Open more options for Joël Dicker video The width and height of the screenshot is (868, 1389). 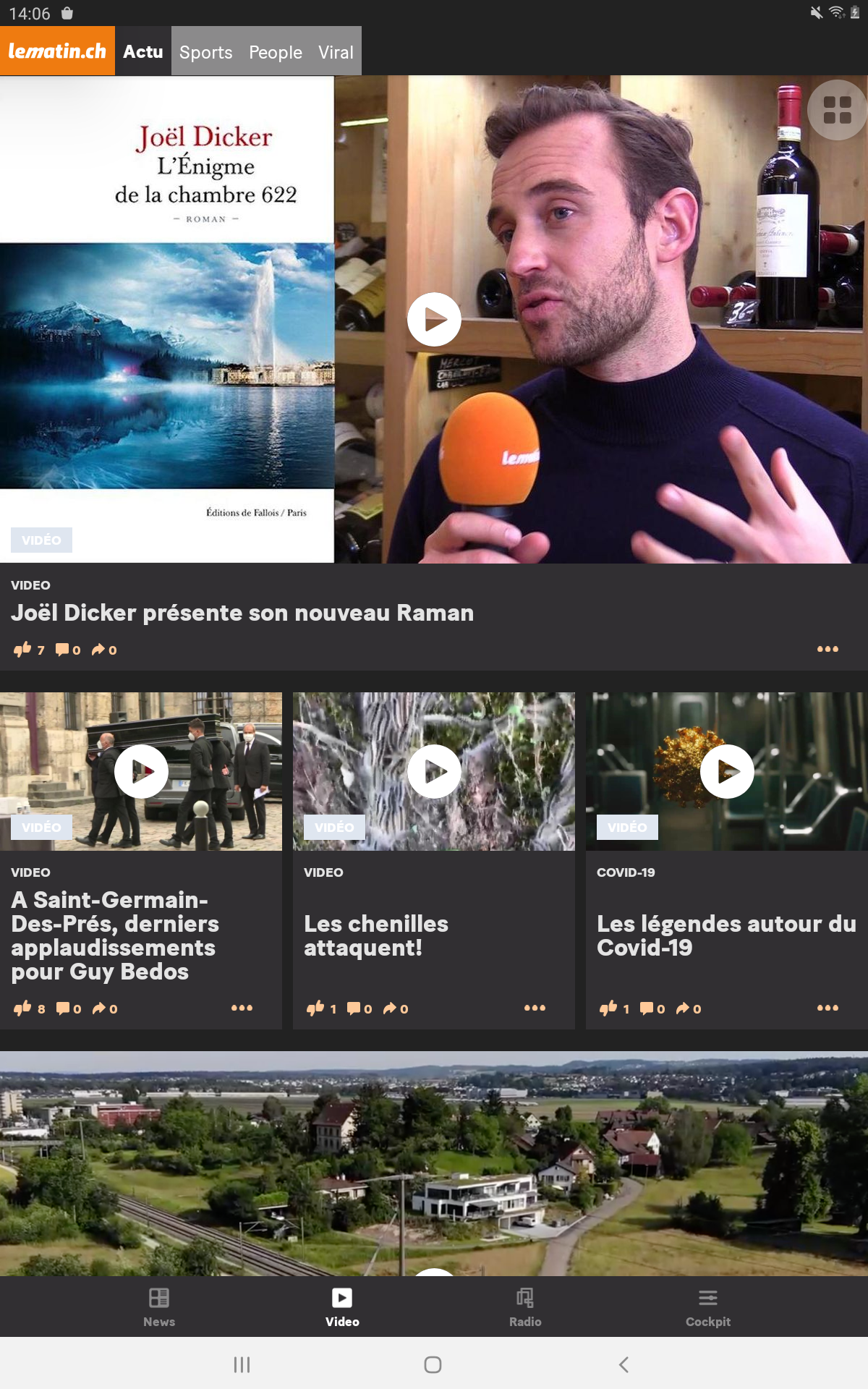(x=827, y=649)
